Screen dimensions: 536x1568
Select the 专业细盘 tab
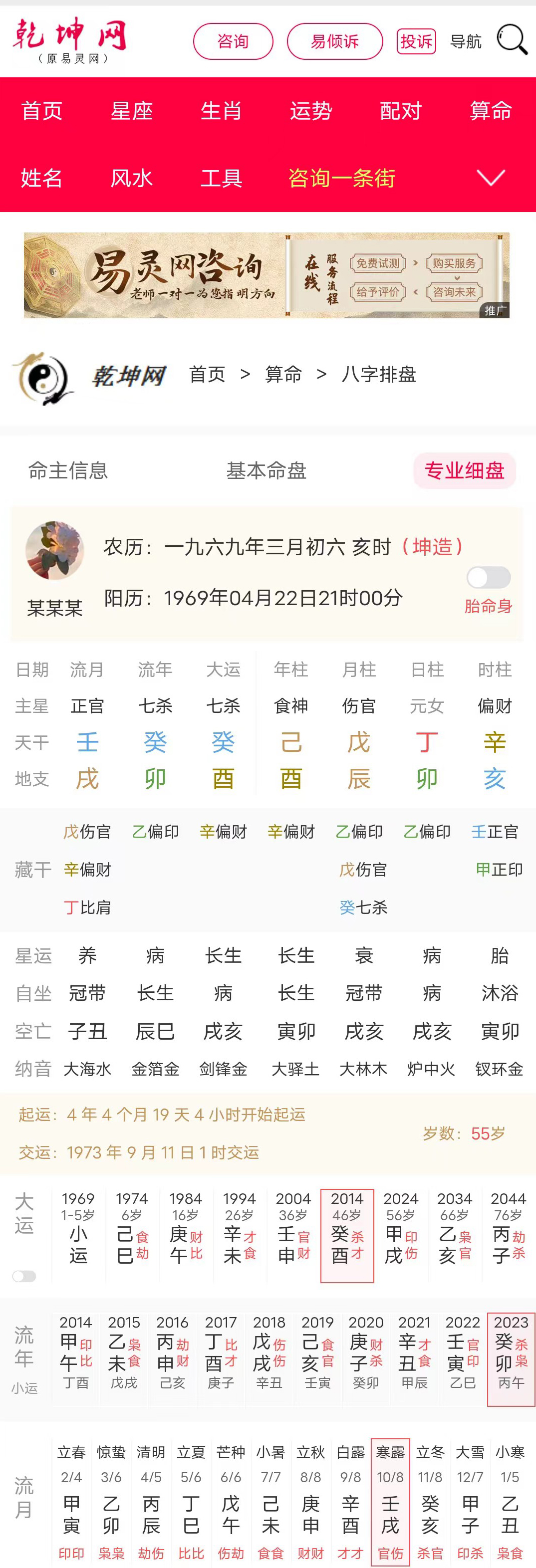tap(465, 471)
